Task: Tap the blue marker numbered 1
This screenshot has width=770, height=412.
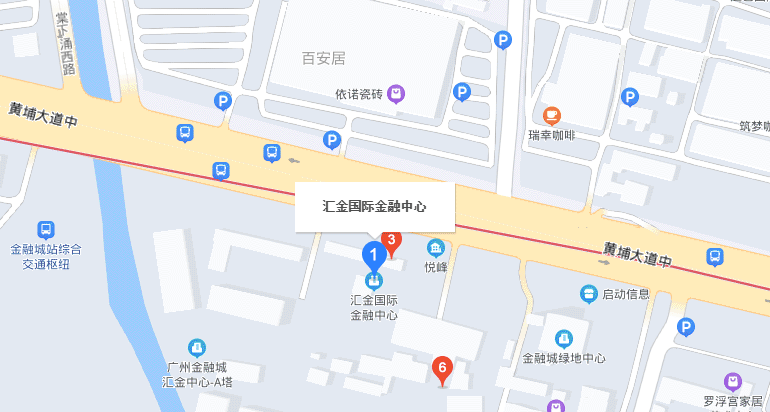Action: tap(373, 255)
